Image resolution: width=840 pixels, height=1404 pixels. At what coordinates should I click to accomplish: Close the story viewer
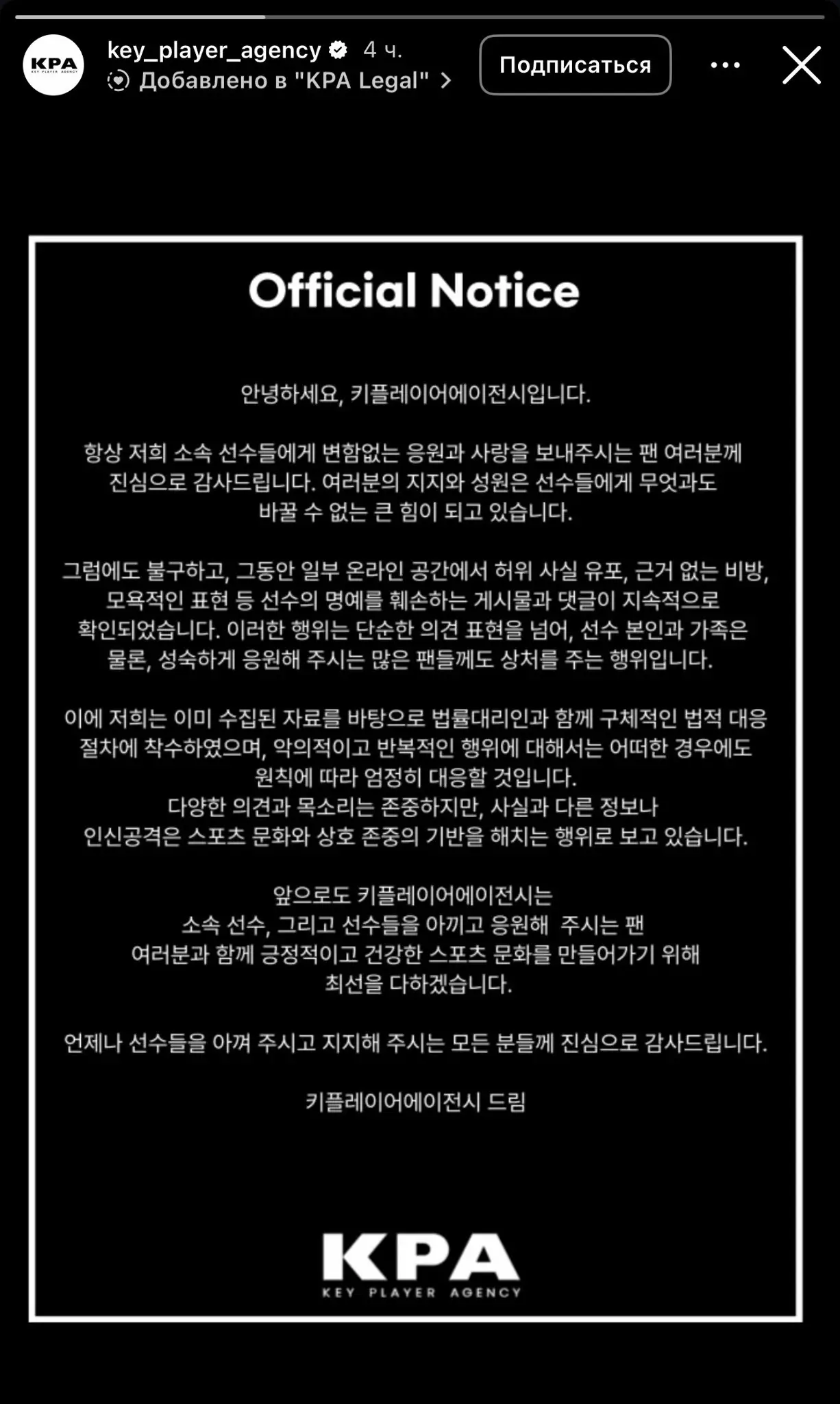[801, 65]
